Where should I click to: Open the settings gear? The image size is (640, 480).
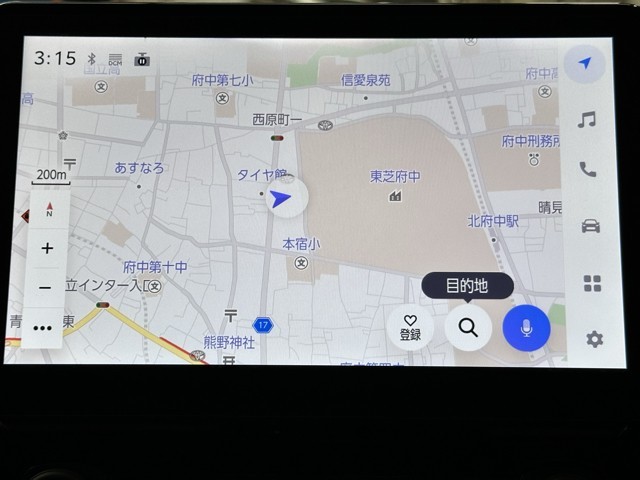[594, 339]
